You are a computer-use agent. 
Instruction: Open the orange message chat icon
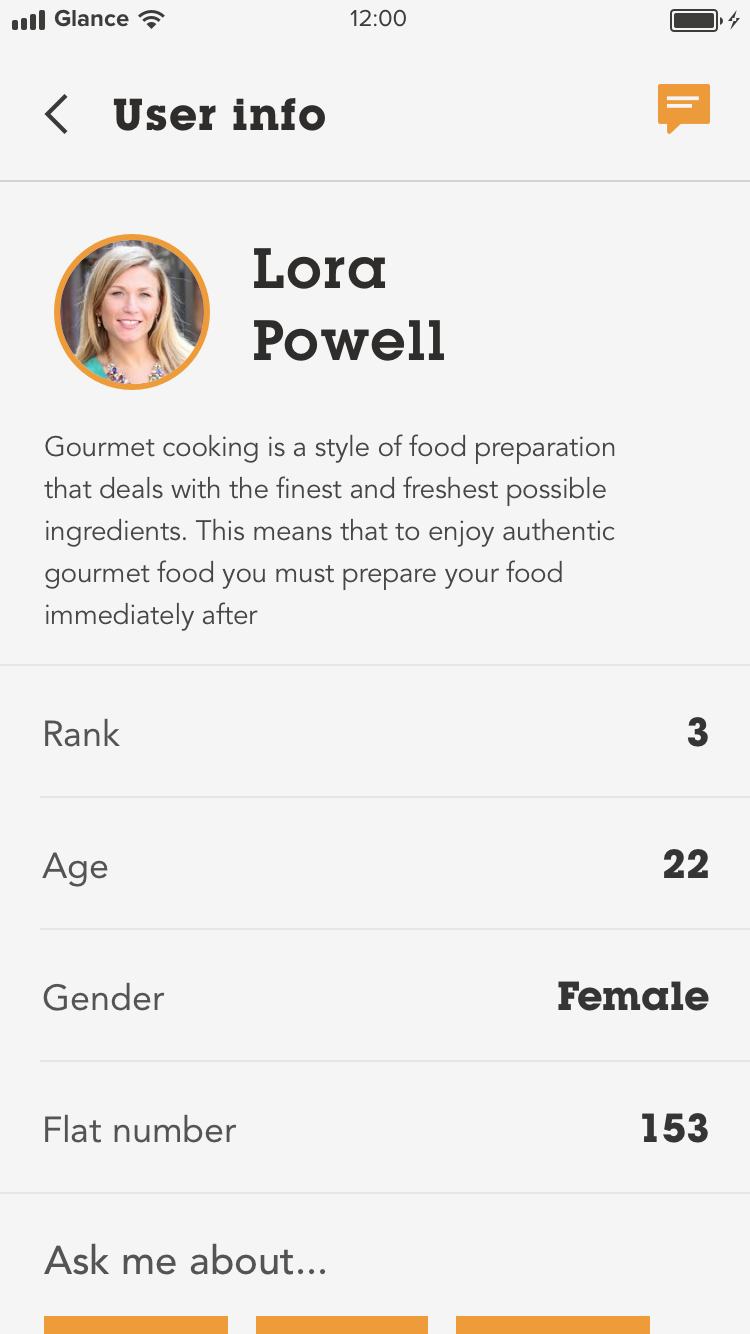click(x=684, y=109)
